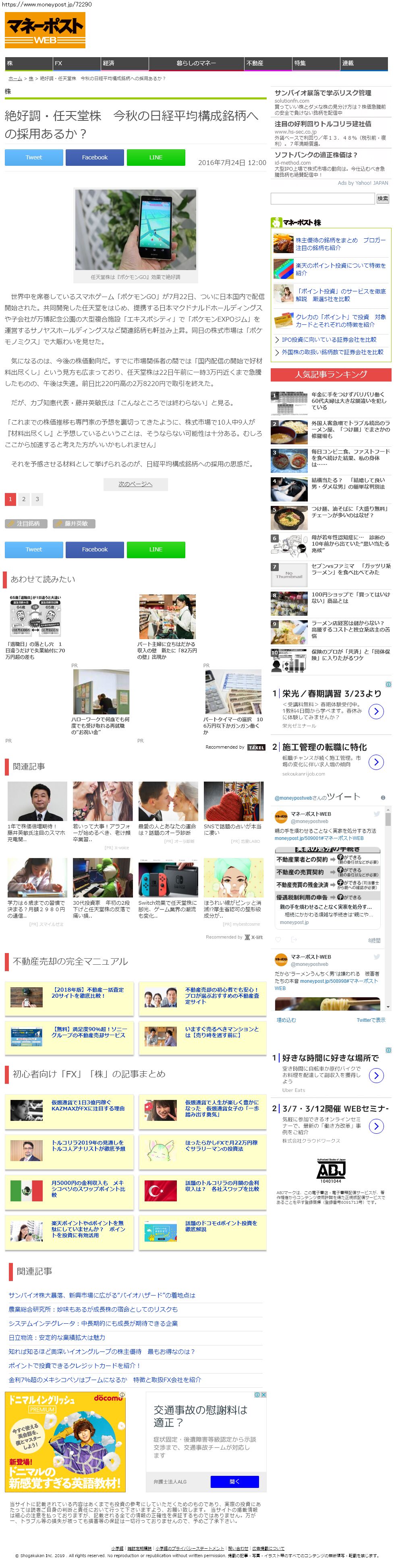Open the 株 navigation tab
The image size is (396, 1568).
coord(28,63)
